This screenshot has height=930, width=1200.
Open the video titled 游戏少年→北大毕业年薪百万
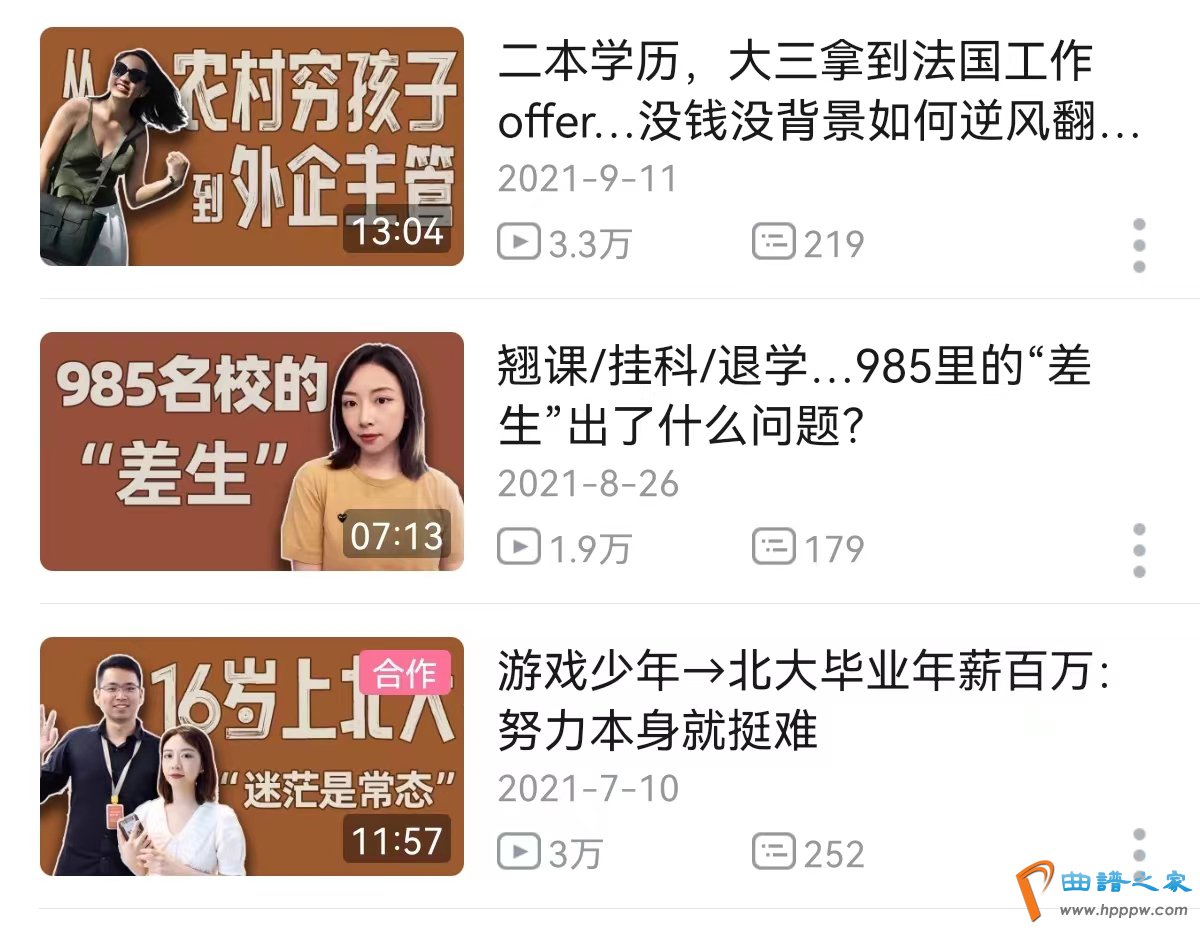(803, 703)
